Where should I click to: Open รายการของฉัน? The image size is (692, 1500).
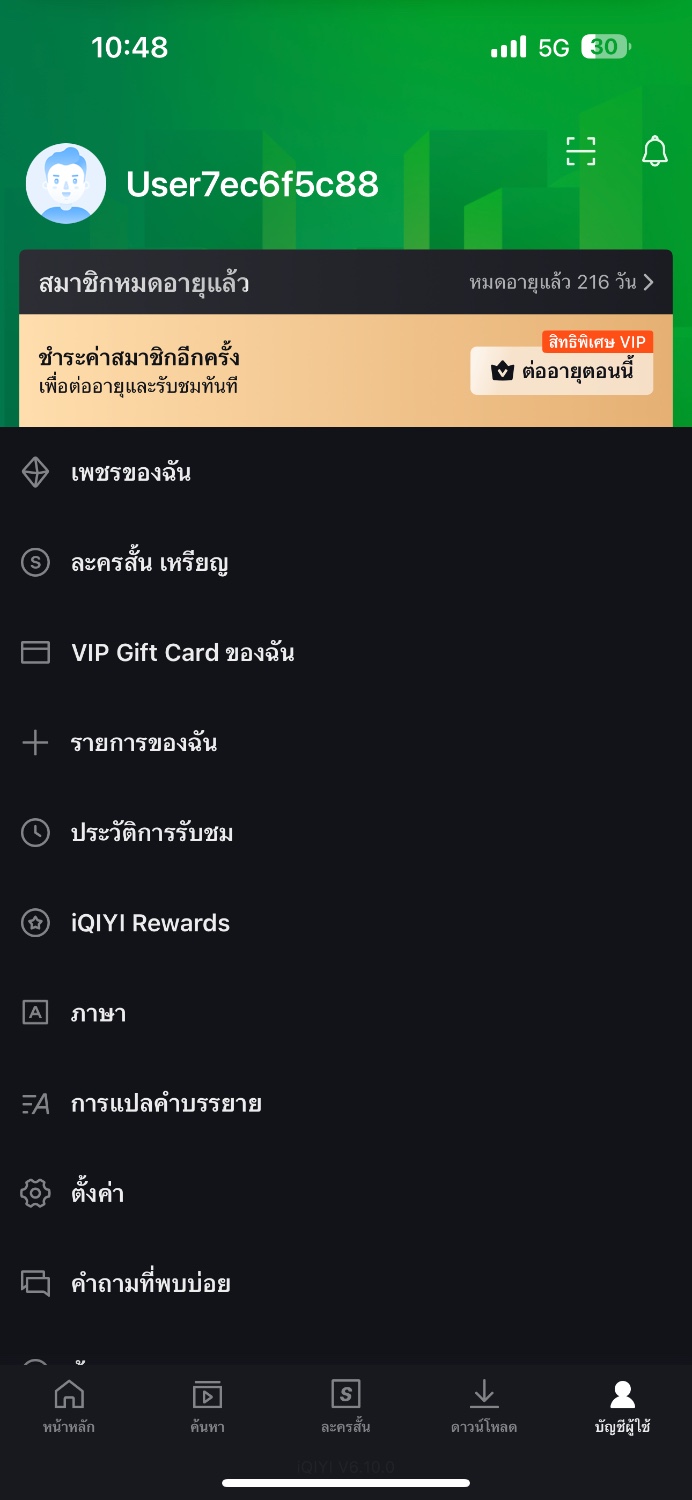(143, 743)
